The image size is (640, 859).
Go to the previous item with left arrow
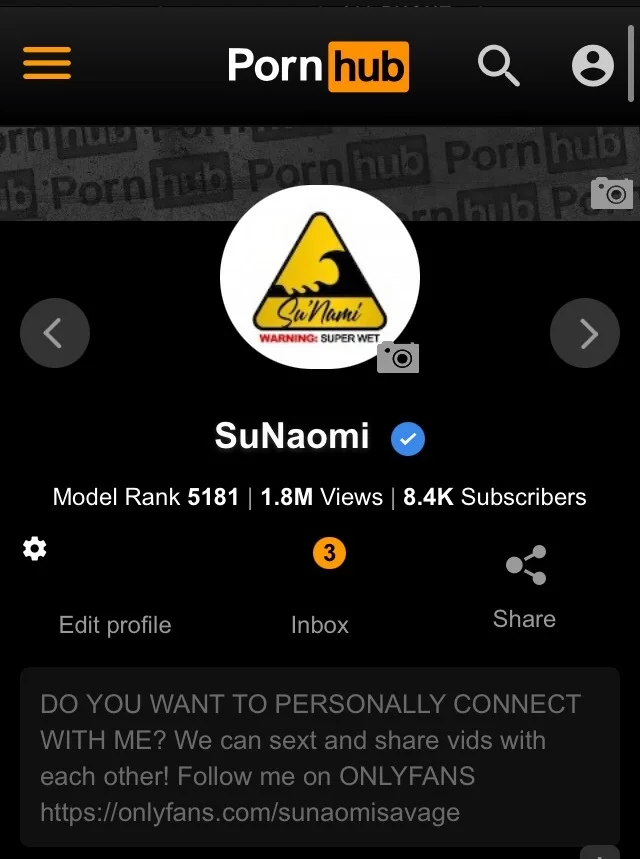pos(55,333)
